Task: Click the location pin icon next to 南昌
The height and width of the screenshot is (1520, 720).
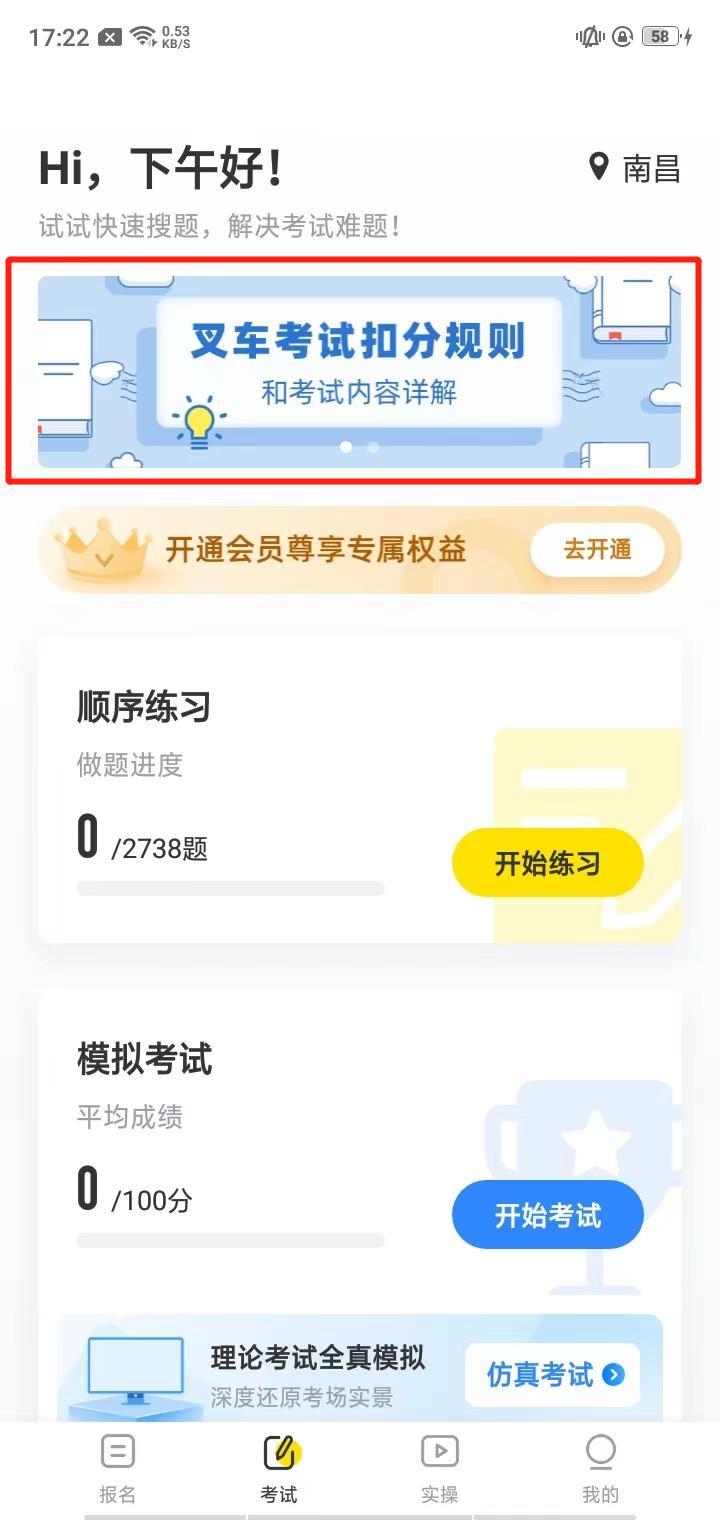Action: click(x=601, y=168)
